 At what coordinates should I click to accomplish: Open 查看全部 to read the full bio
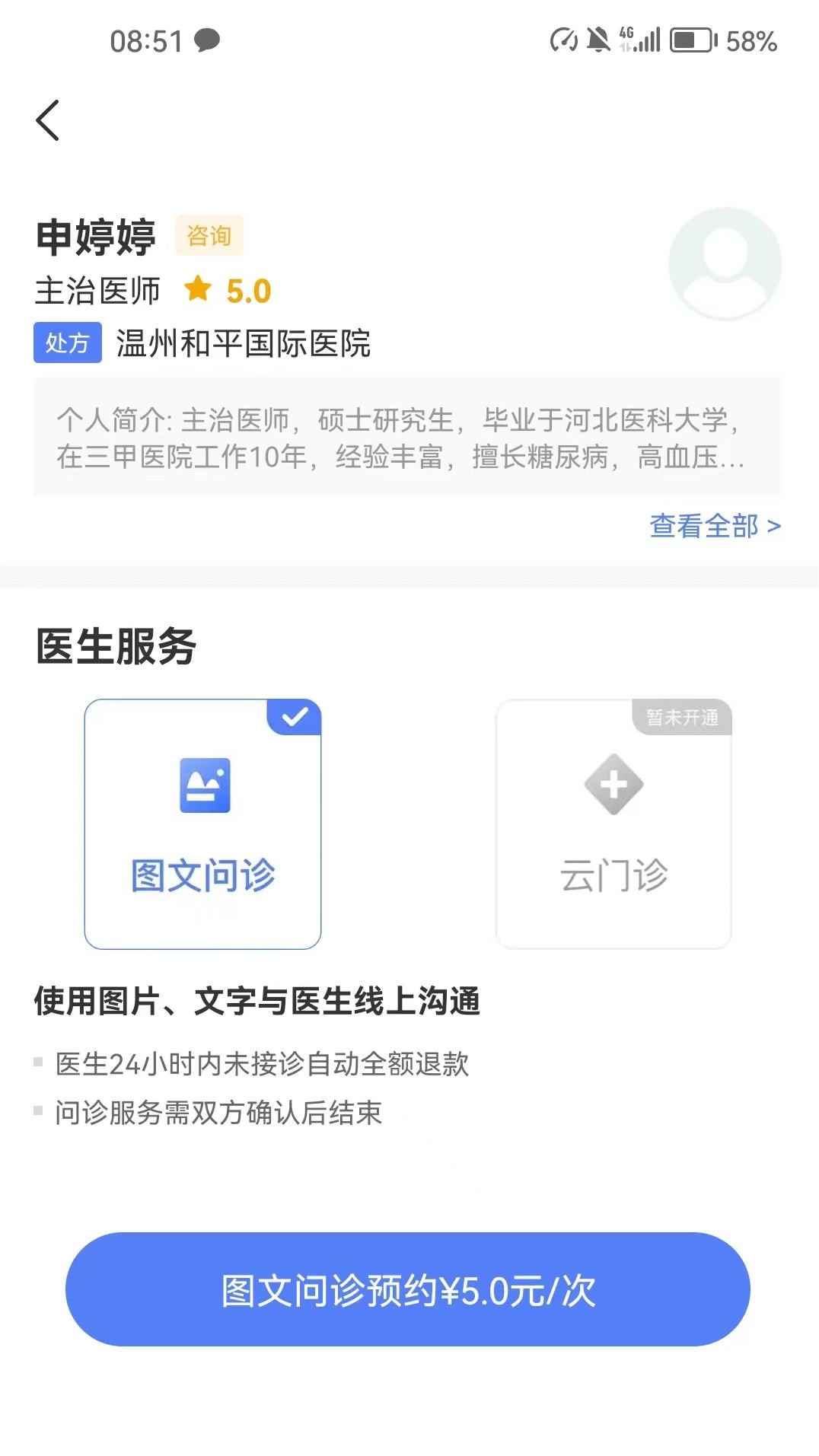click(715, 526)
